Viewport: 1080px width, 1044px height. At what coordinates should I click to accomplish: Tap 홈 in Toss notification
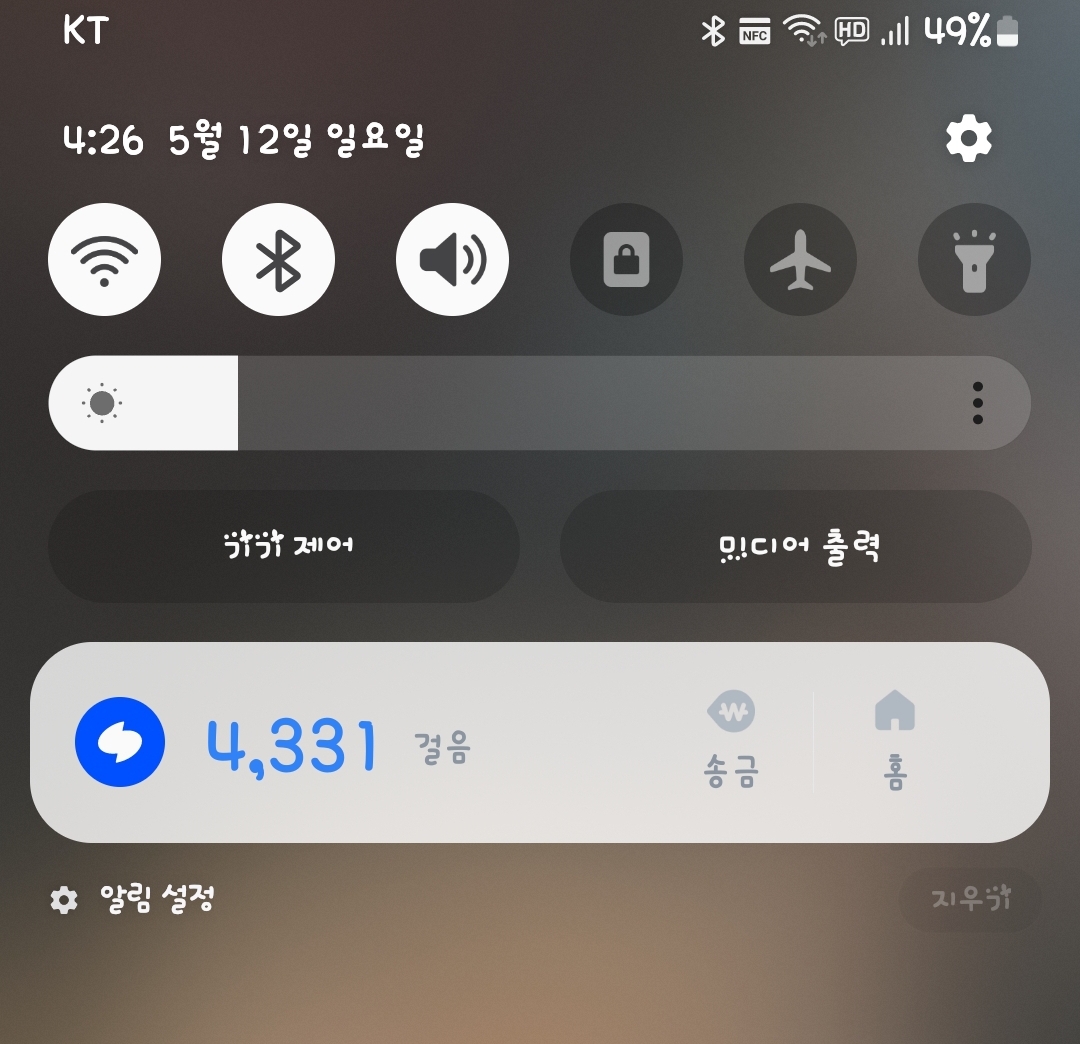pos(895,742)
